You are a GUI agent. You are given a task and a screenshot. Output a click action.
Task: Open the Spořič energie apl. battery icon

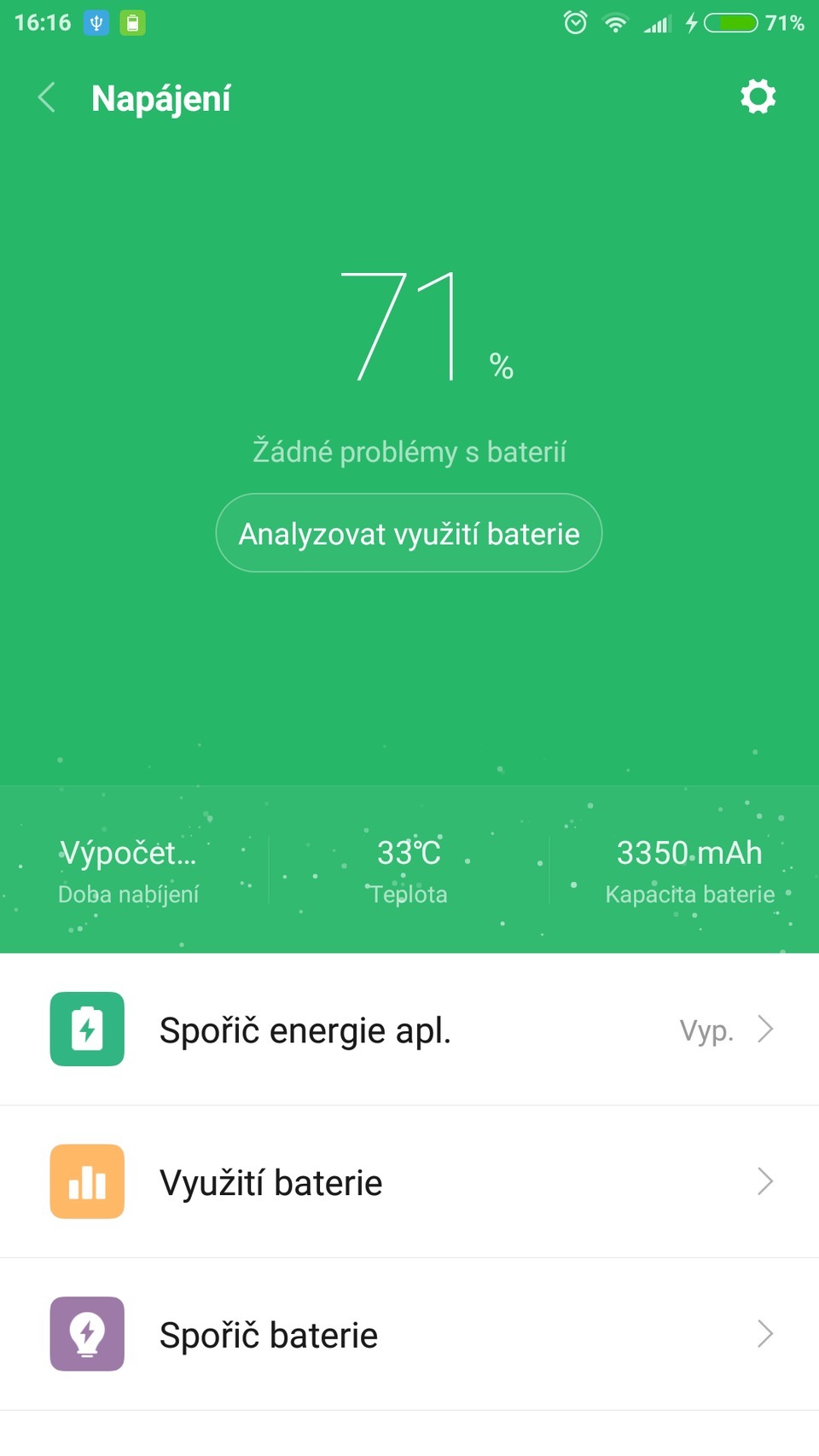(86, 1030)
